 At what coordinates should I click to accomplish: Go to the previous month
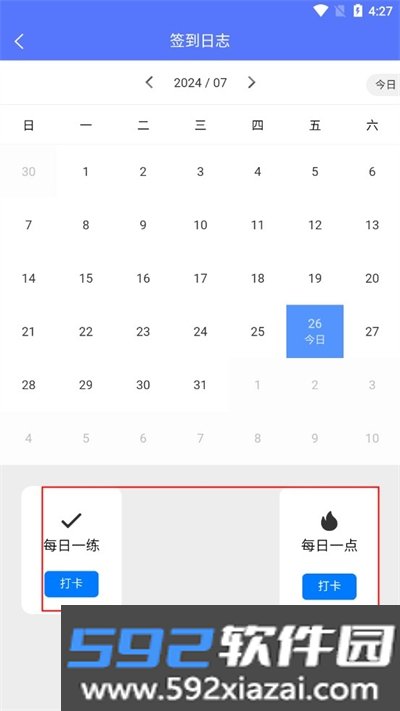(149, 83)
